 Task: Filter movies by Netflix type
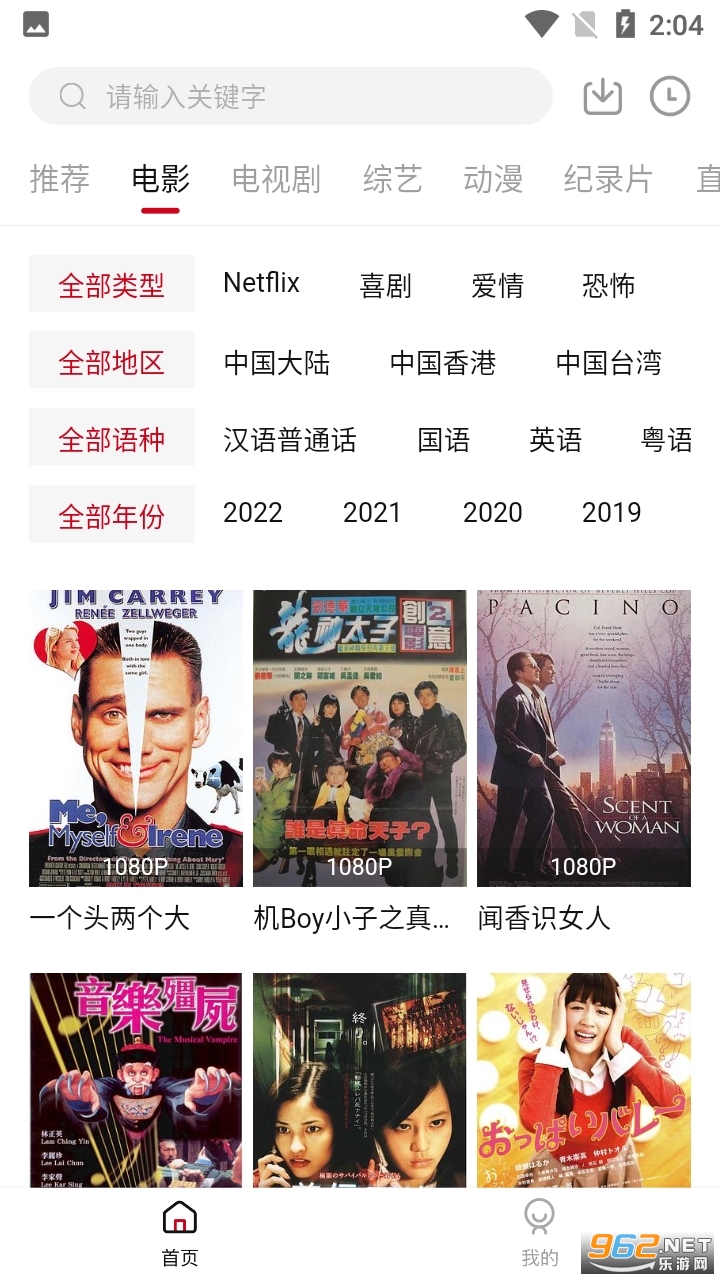262,283
